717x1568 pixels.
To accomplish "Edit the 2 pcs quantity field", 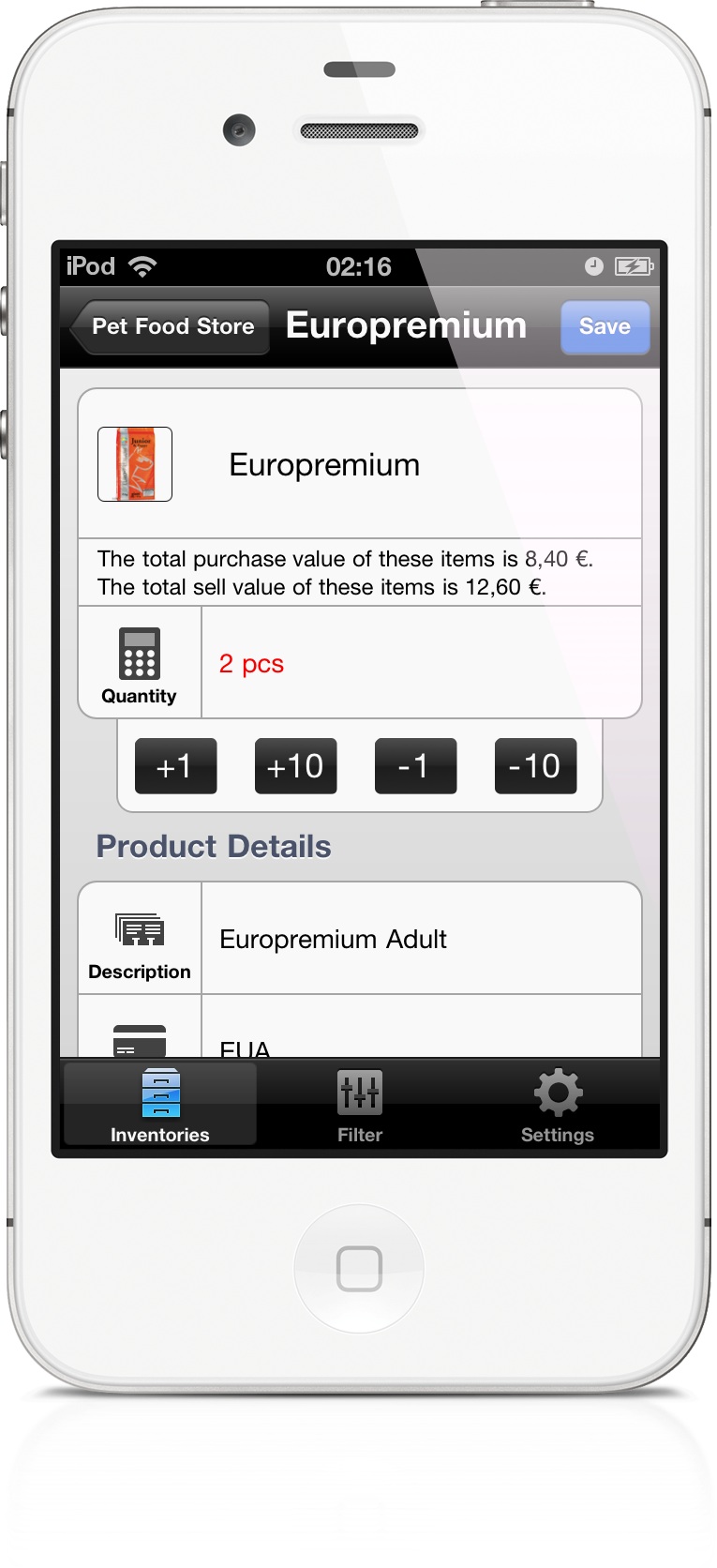I will (x=420, y=663).
